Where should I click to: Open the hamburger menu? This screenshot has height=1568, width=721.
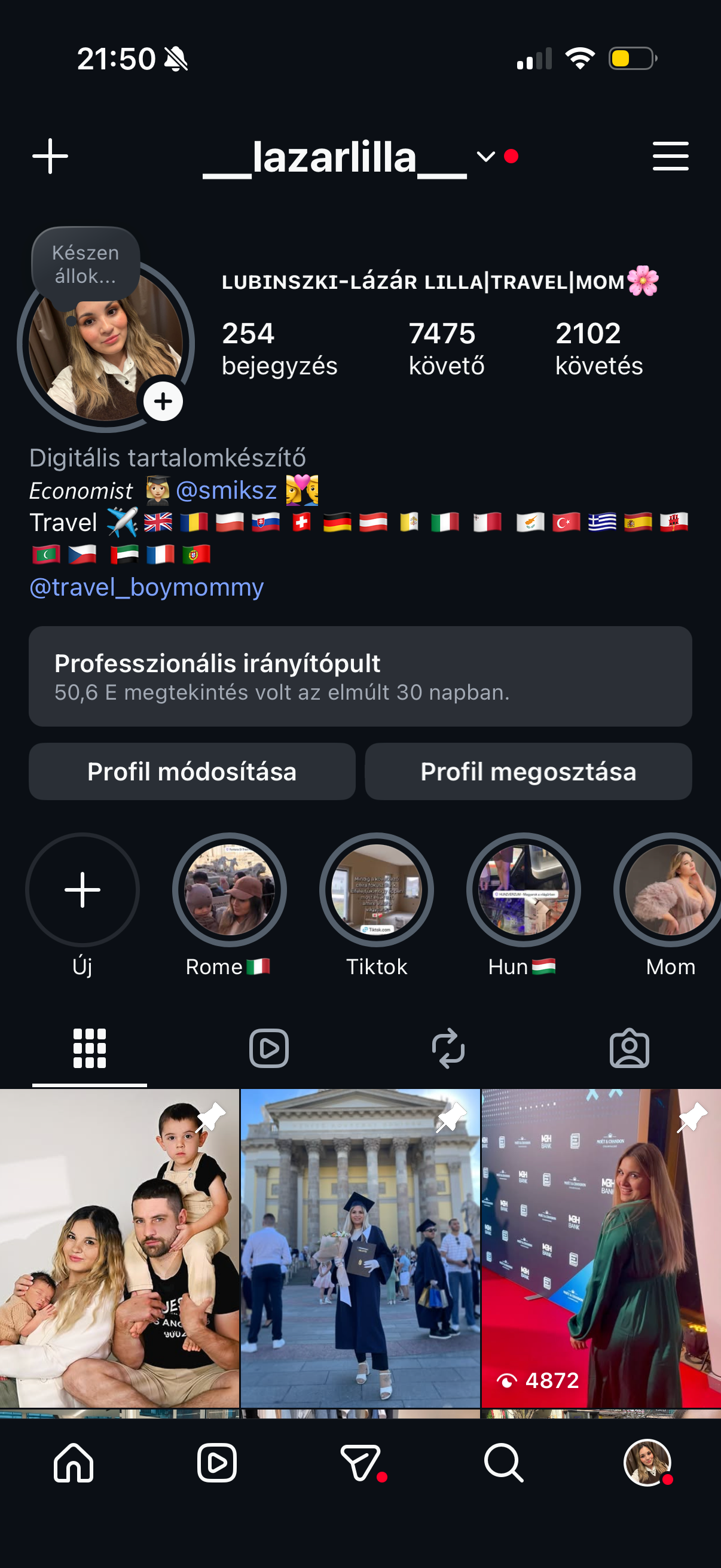(x=670, y=157)
